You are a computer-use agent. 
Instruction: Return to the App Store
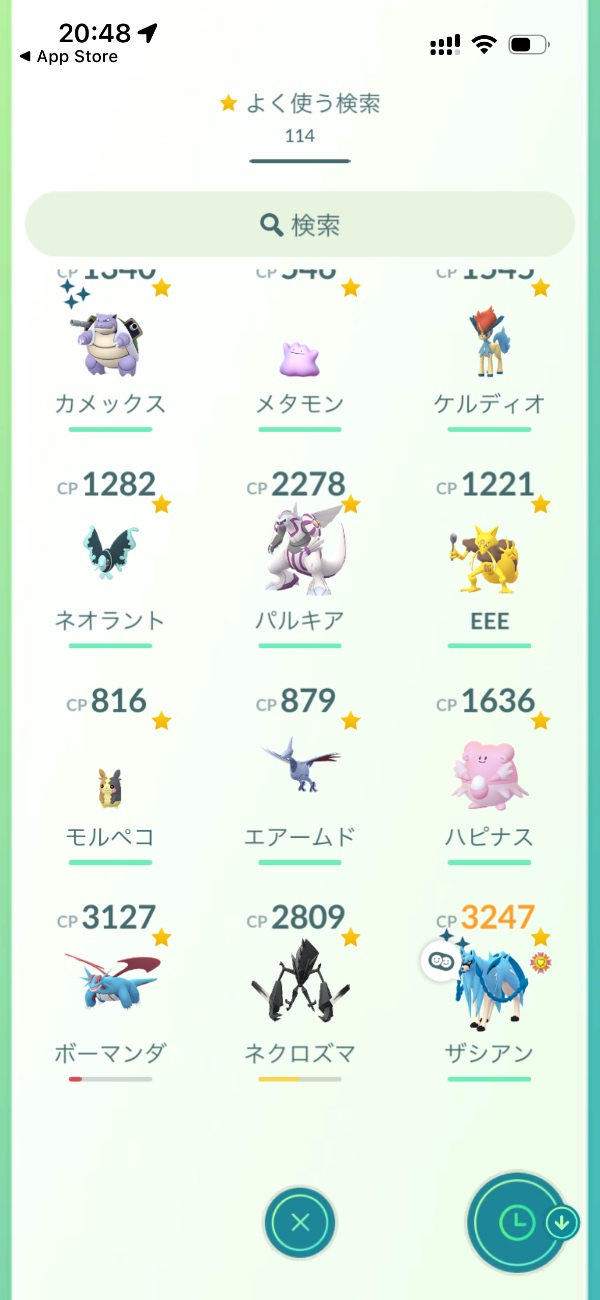pos(68,57)
